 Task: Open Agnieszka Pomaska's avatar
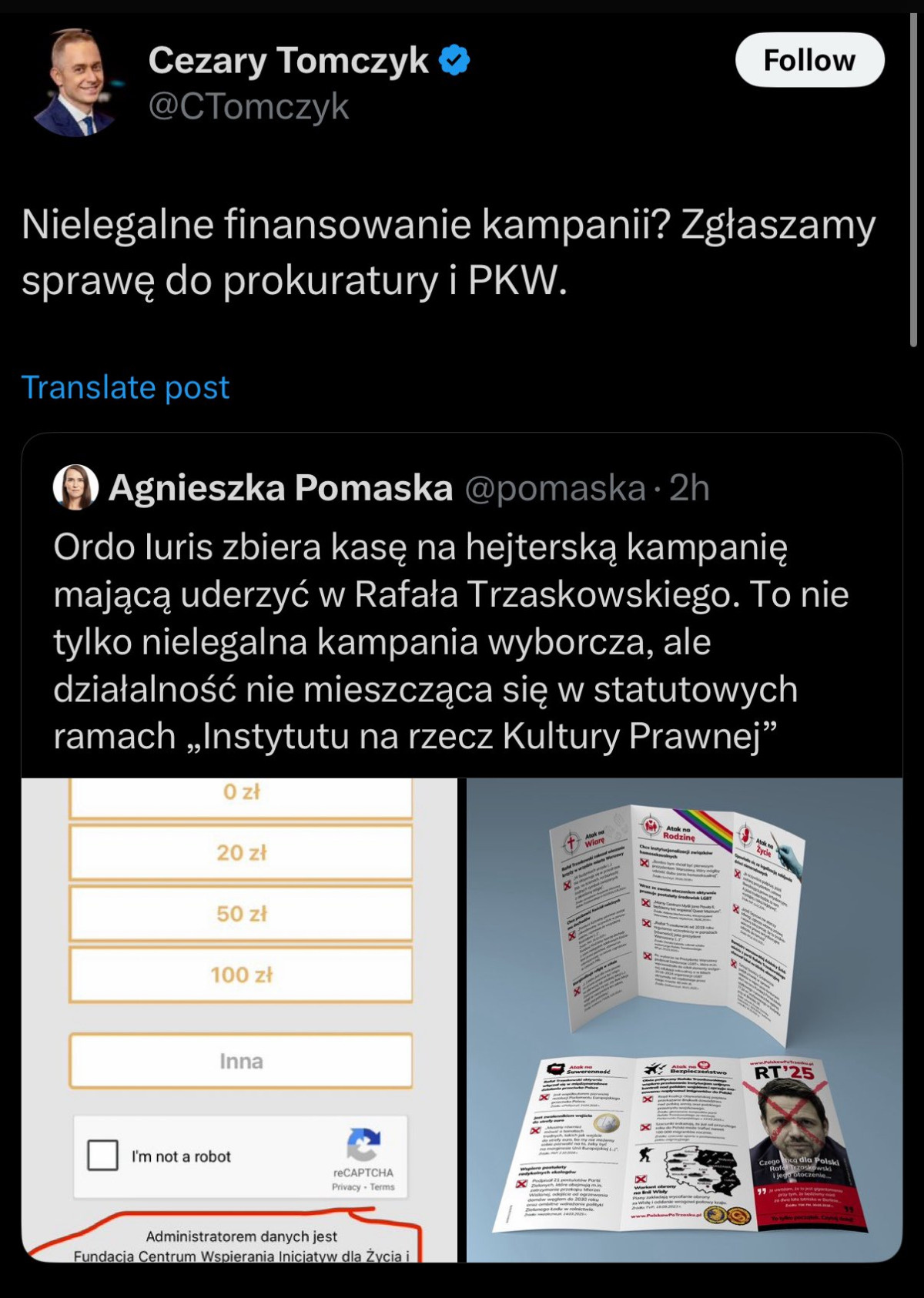point(75,487)
